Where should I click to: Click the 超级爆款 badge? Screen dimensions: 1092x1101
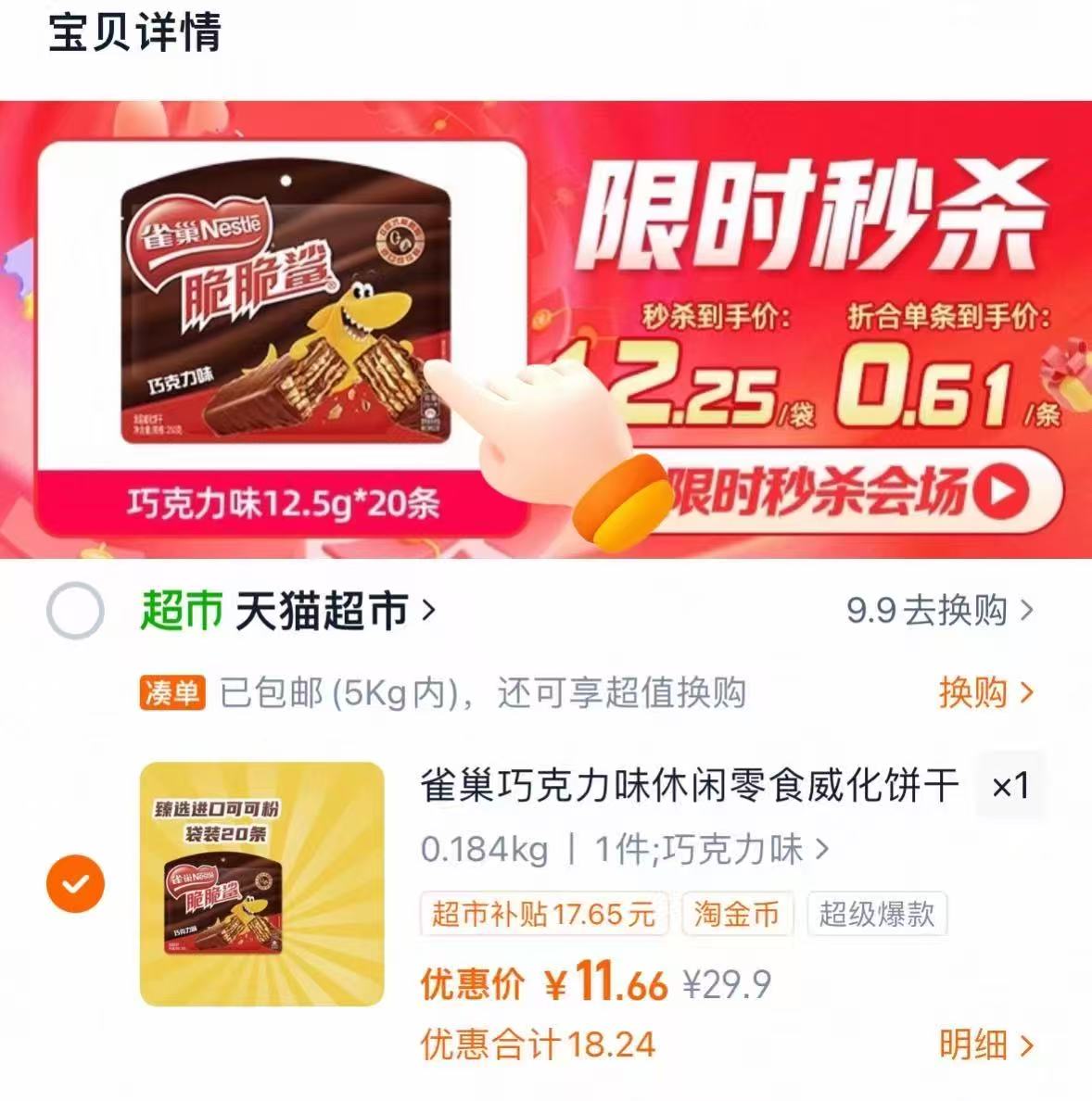click(875, 915)
